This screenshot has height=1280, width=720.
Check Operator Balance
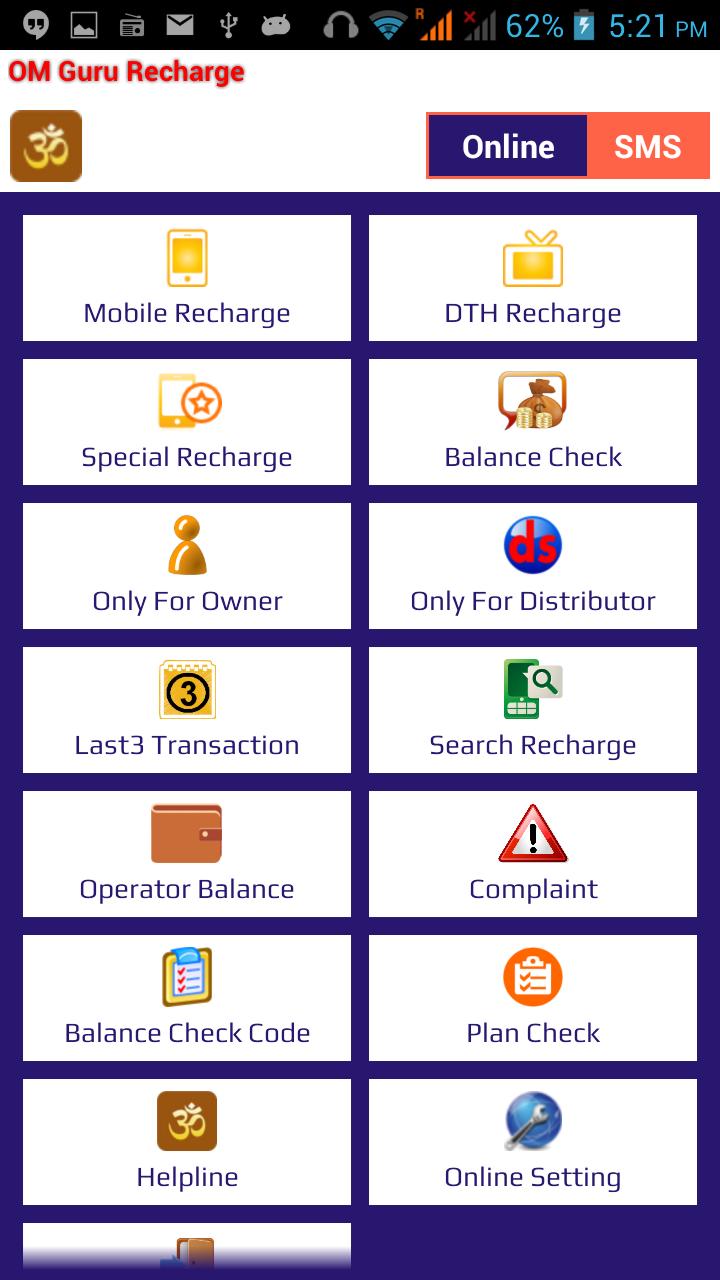186,854
